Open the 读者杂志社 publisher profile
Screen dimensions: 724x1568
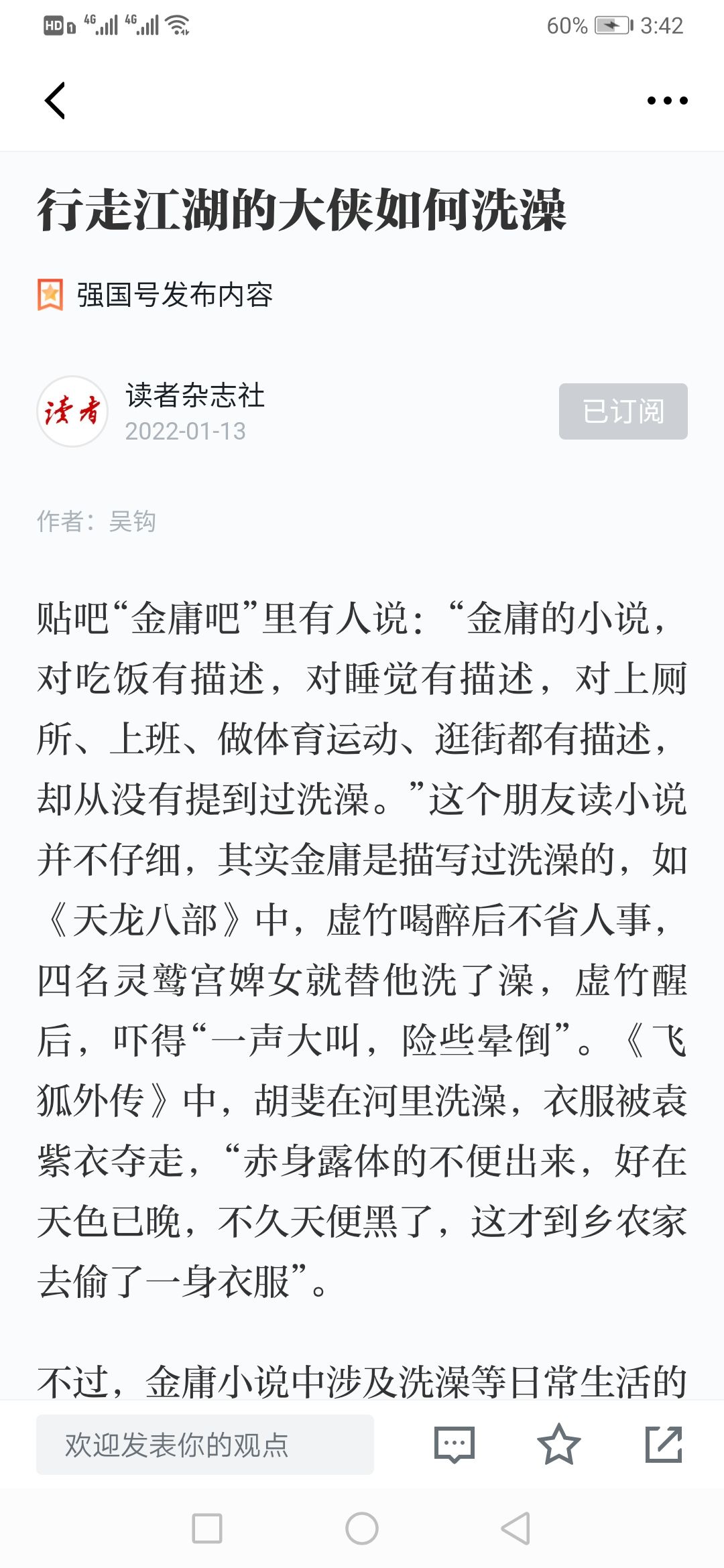point(194,395)
